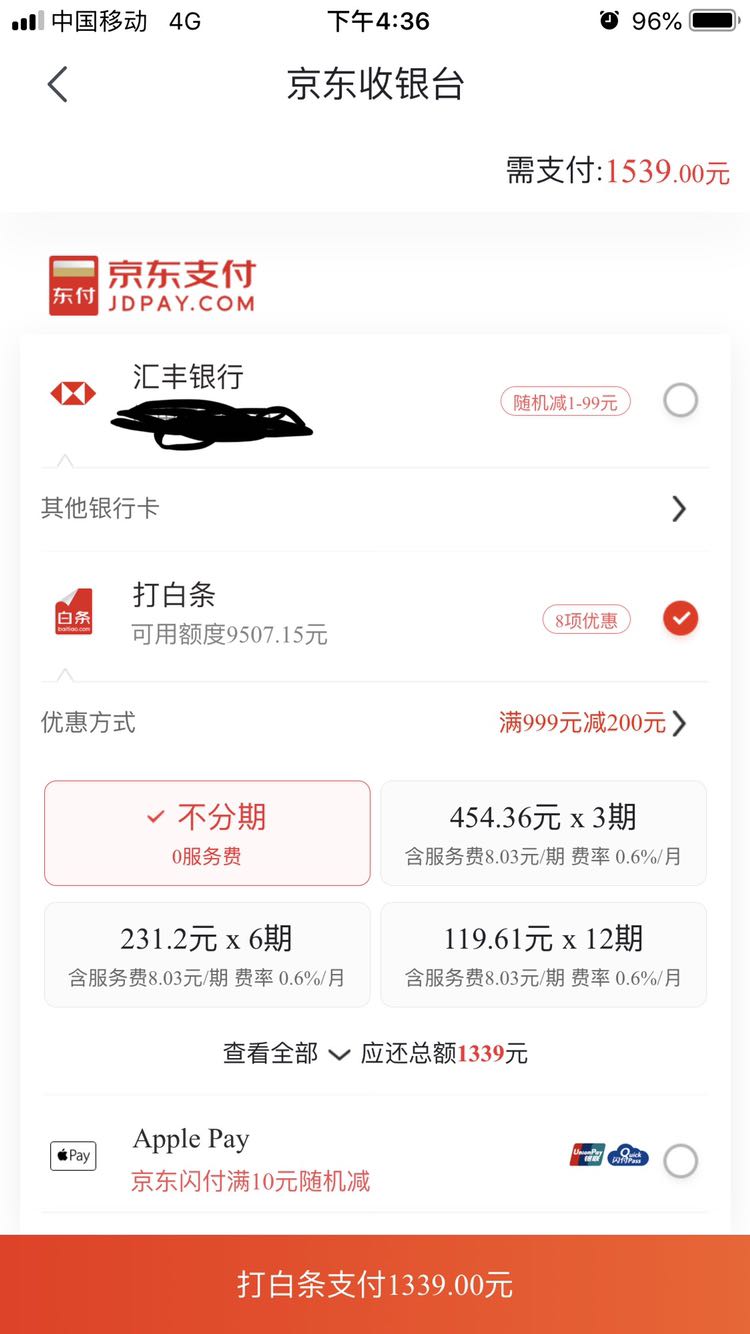Select the 不分期 payment option

coord(206,832)
